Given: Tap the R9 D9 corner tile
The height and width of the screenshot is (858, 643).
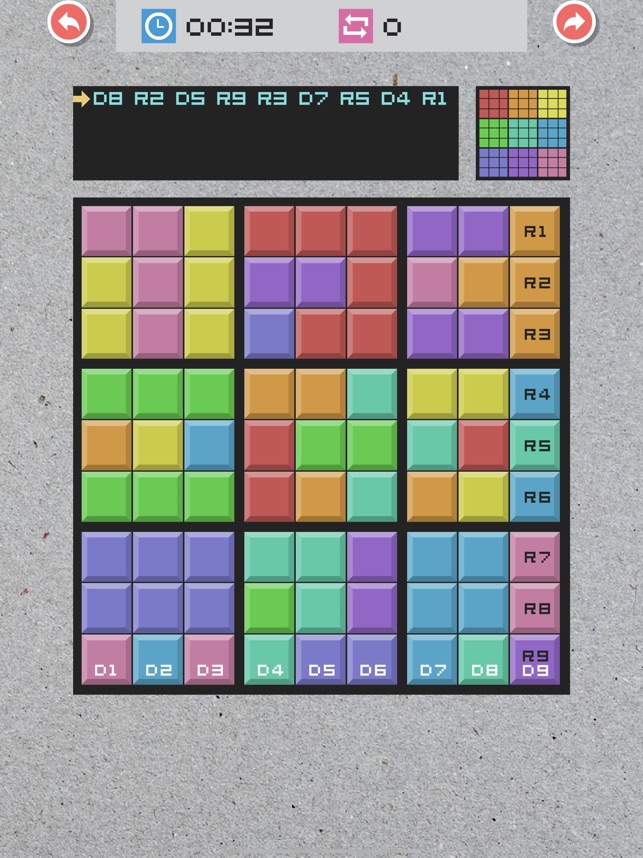Looking at the screenshot, I should [535, 660].
